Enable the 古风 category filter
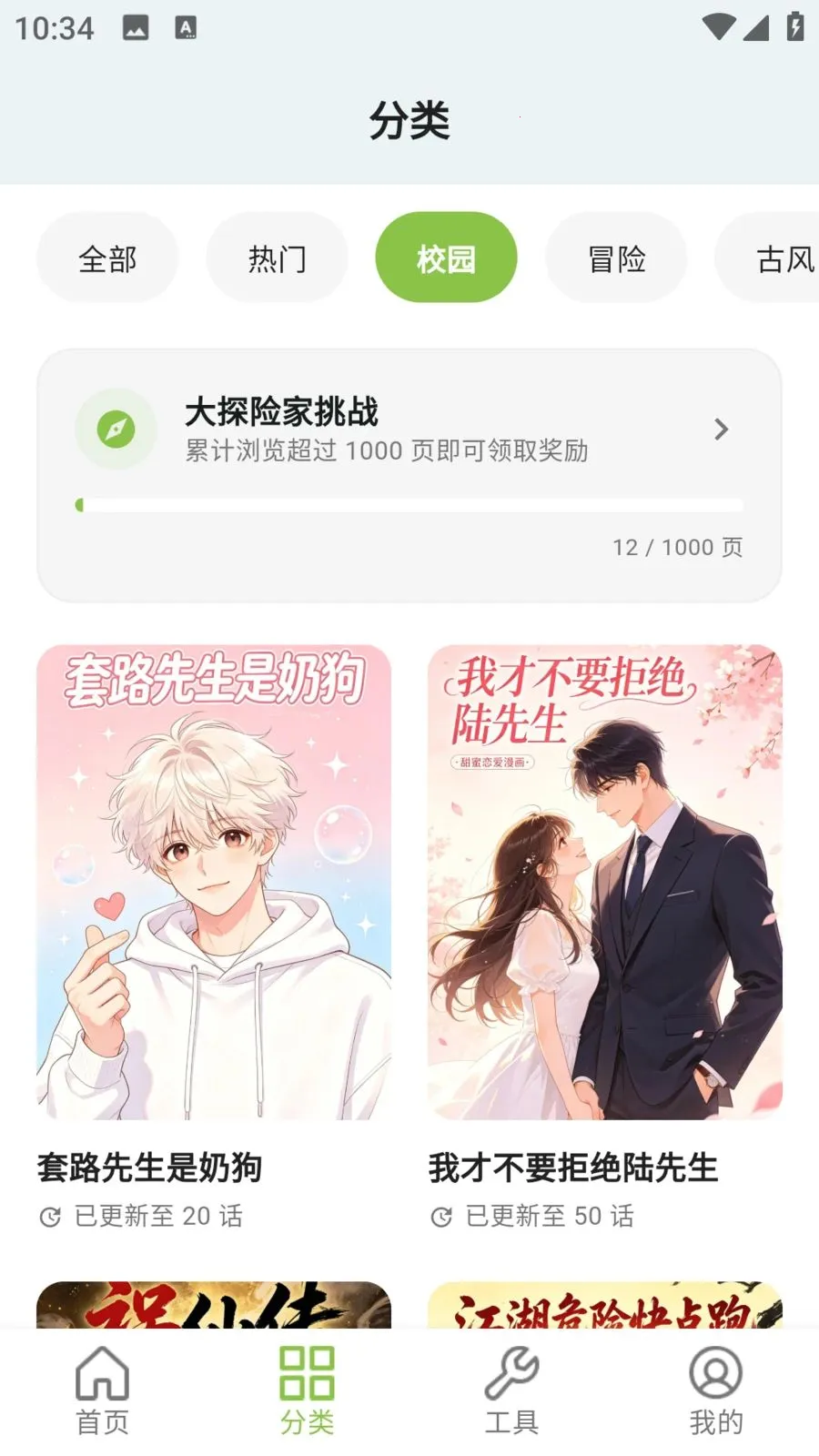The width and height of the screenshot is (819, 1456). click(x=783, y=258)
